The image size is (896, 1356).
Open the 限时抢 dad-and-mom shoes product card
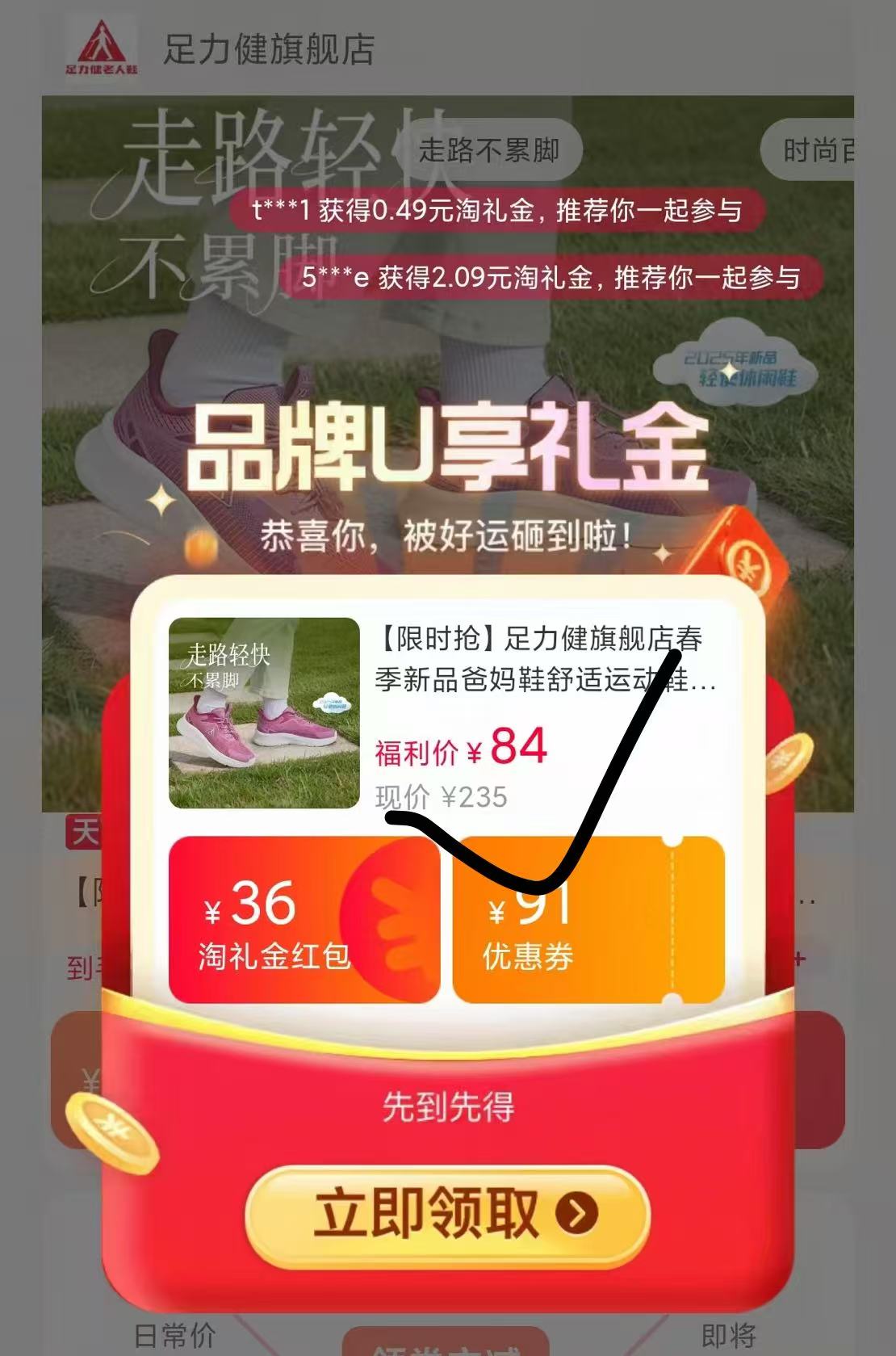point(448,712)
